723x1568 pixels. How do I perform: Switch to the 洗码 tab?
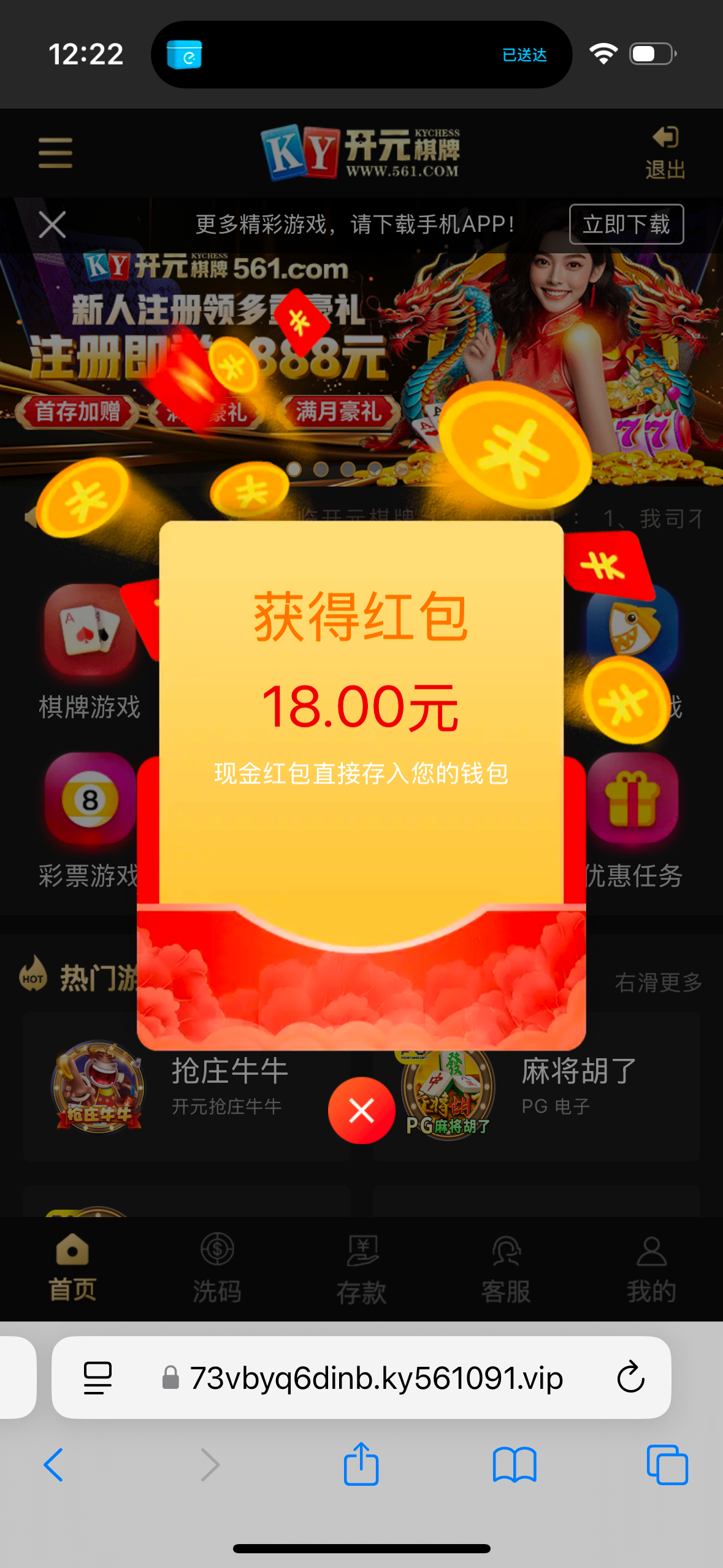tap(217, 1268)
